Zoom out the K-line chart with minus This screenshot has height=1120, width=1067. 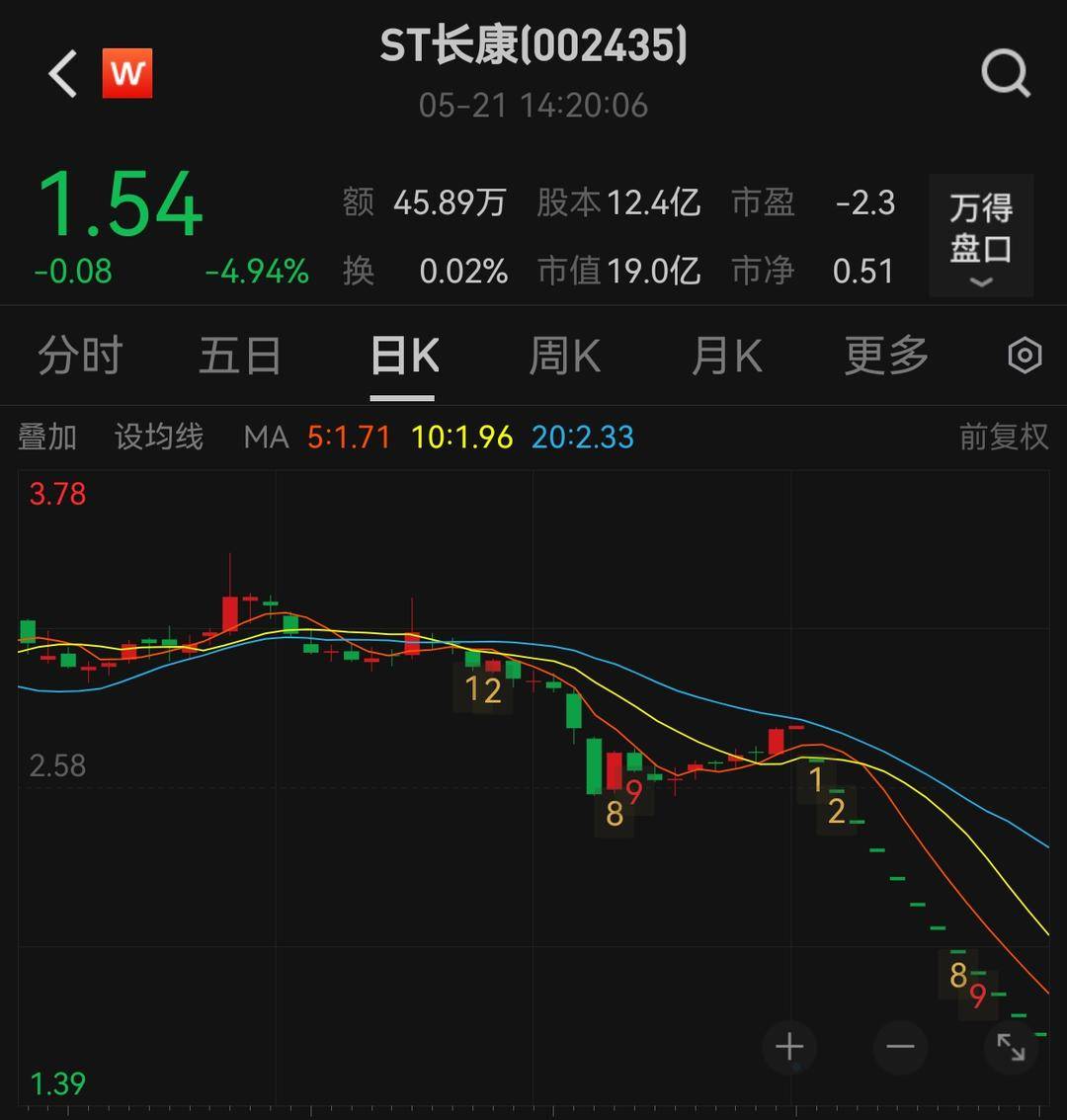(x=900, y=1047)
